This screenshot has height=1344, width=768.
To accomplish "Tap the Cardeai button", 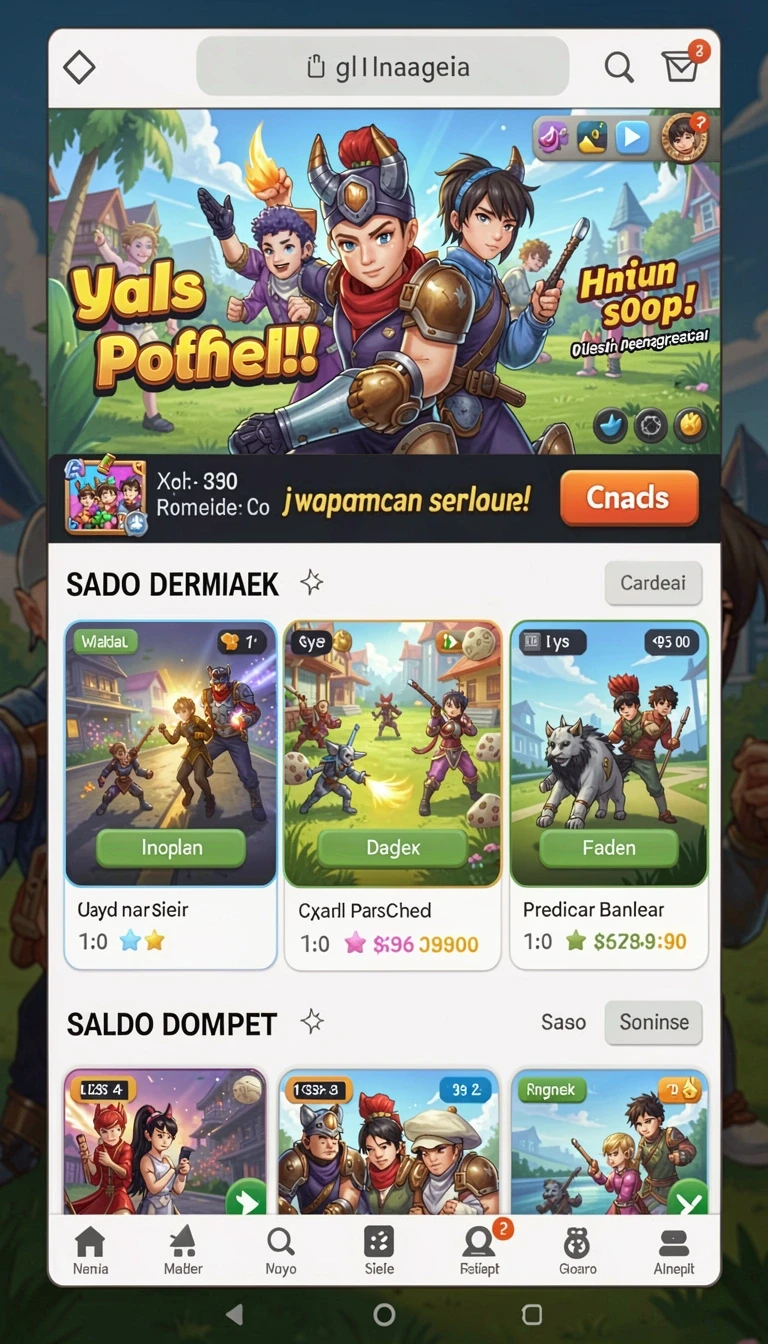I will (653, 583).
